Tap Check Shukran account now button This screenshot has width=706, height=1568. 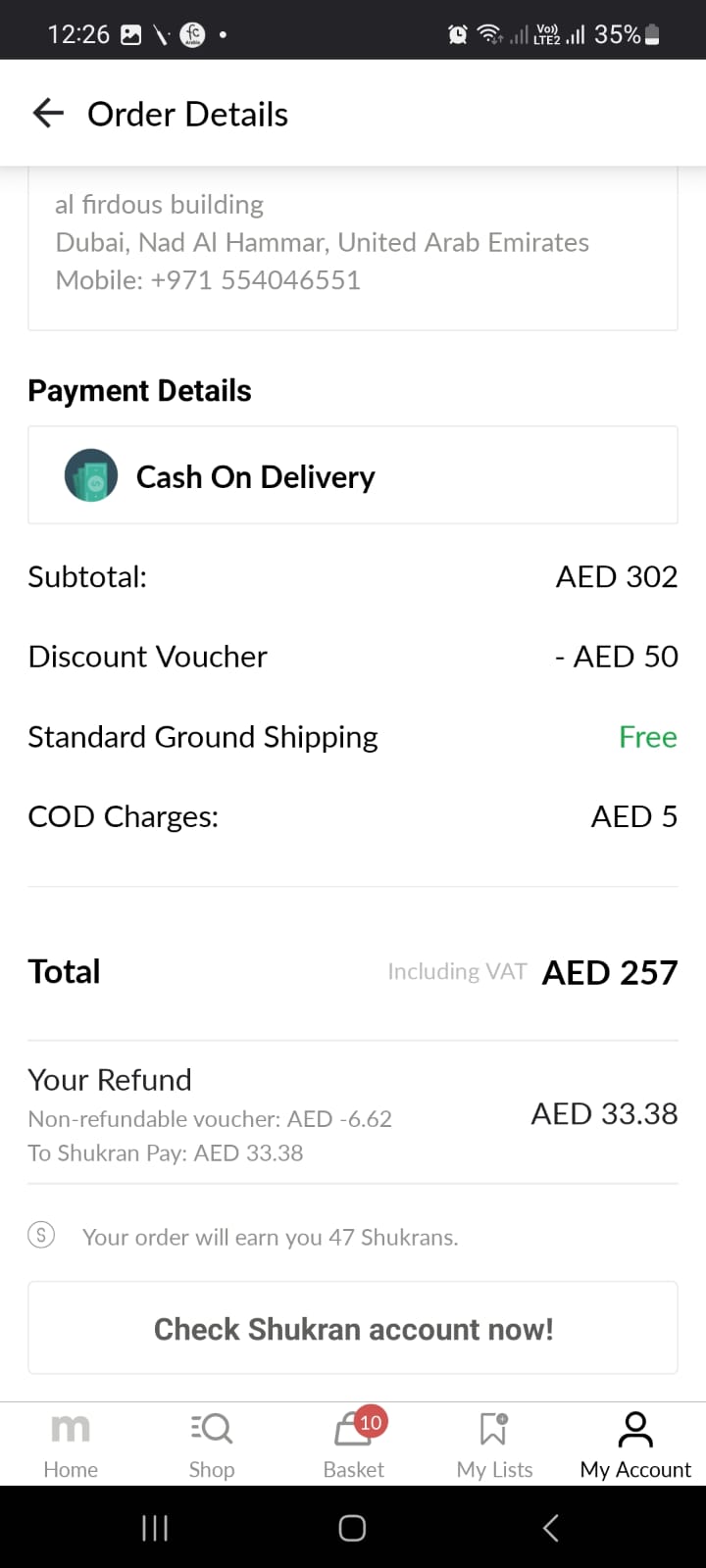[353, 1329]
